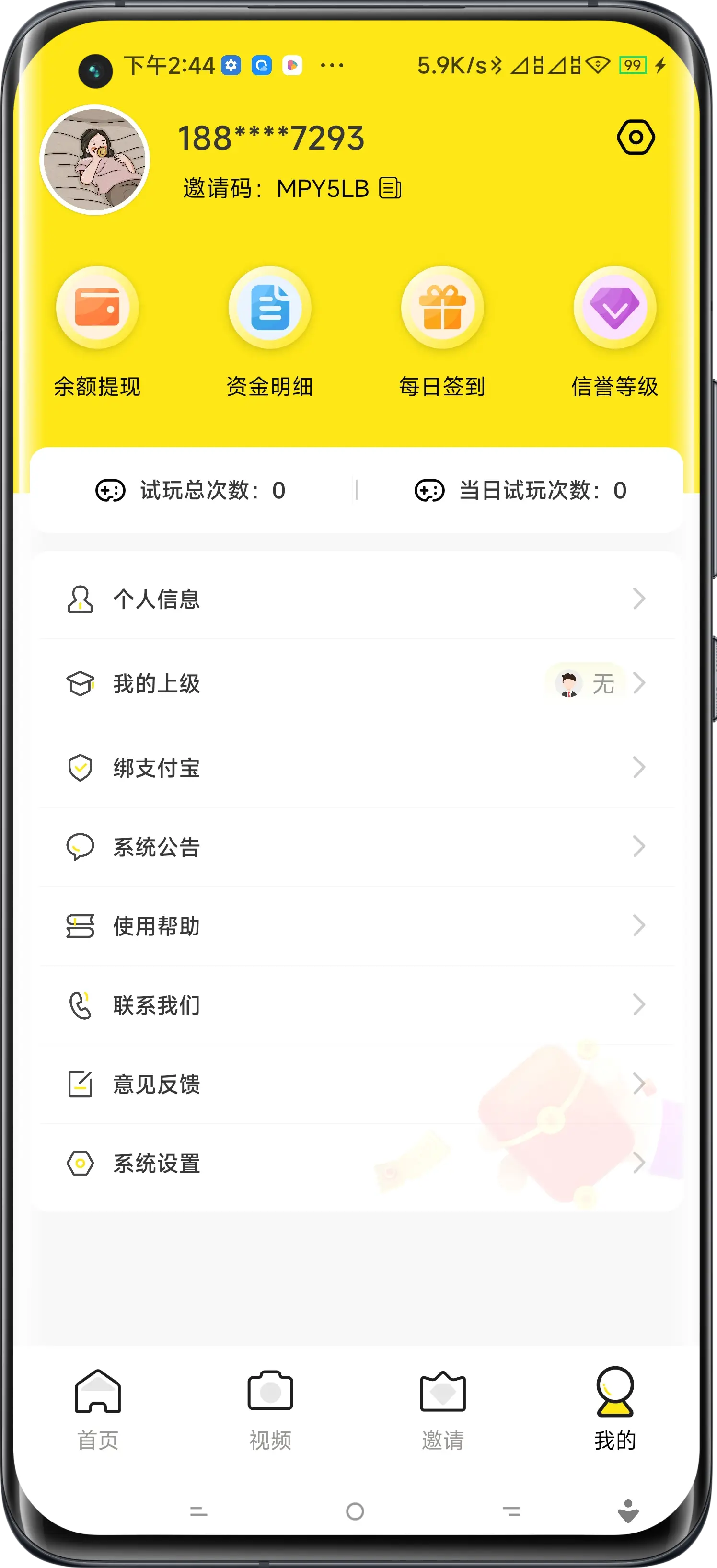The image size is (717, 1568).
Task: Open 我的上级 superior row
Action: (357, 683)
